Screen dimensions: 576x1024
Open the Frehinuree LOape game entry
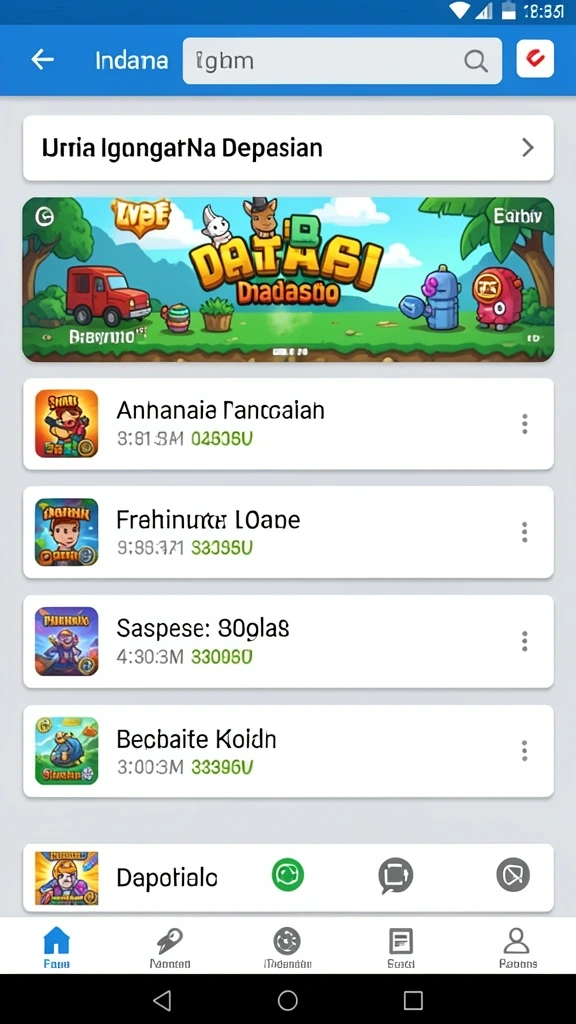[x=288, y=532]
